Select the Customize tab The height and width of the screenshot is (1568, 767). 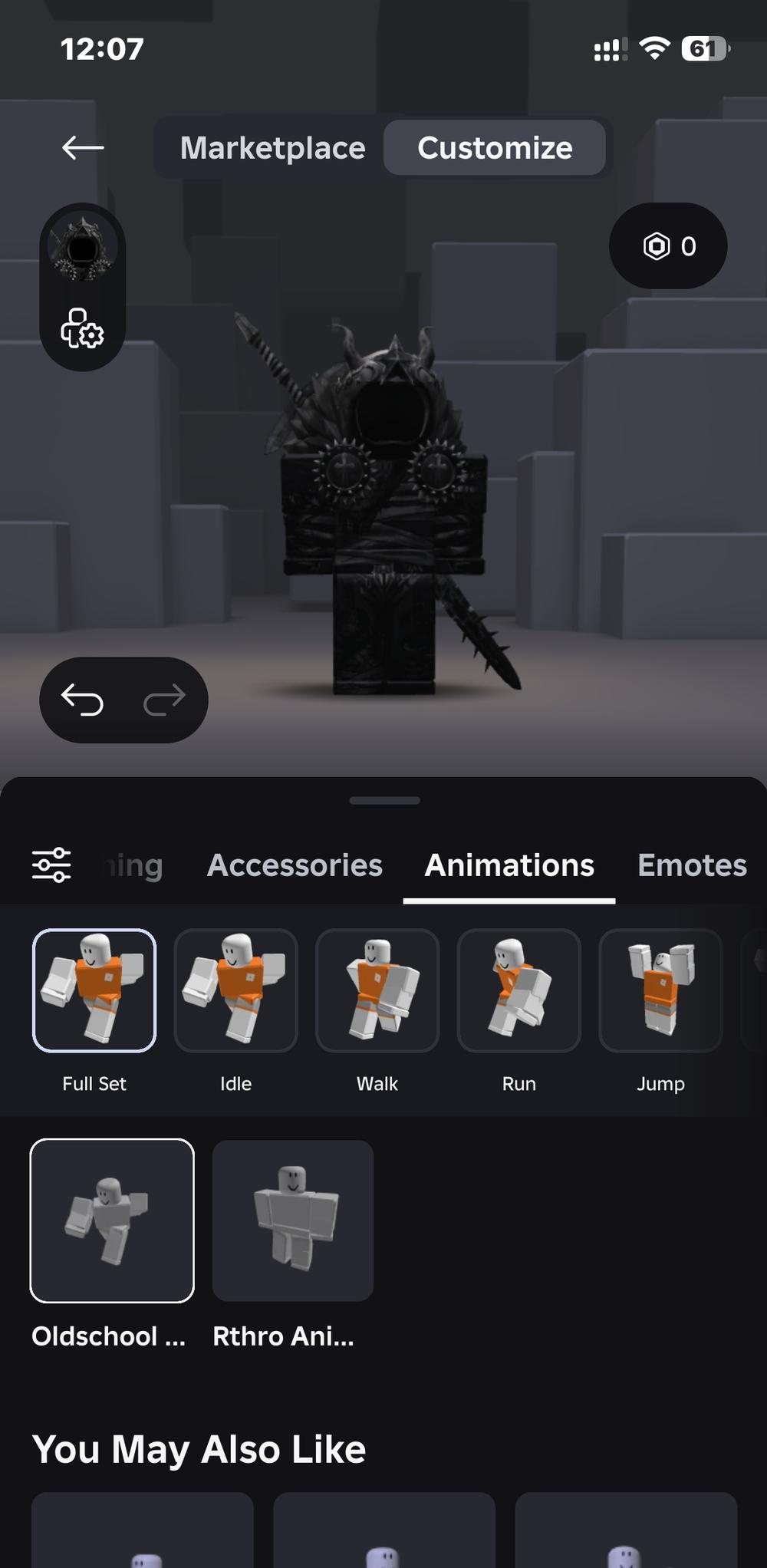495,147
